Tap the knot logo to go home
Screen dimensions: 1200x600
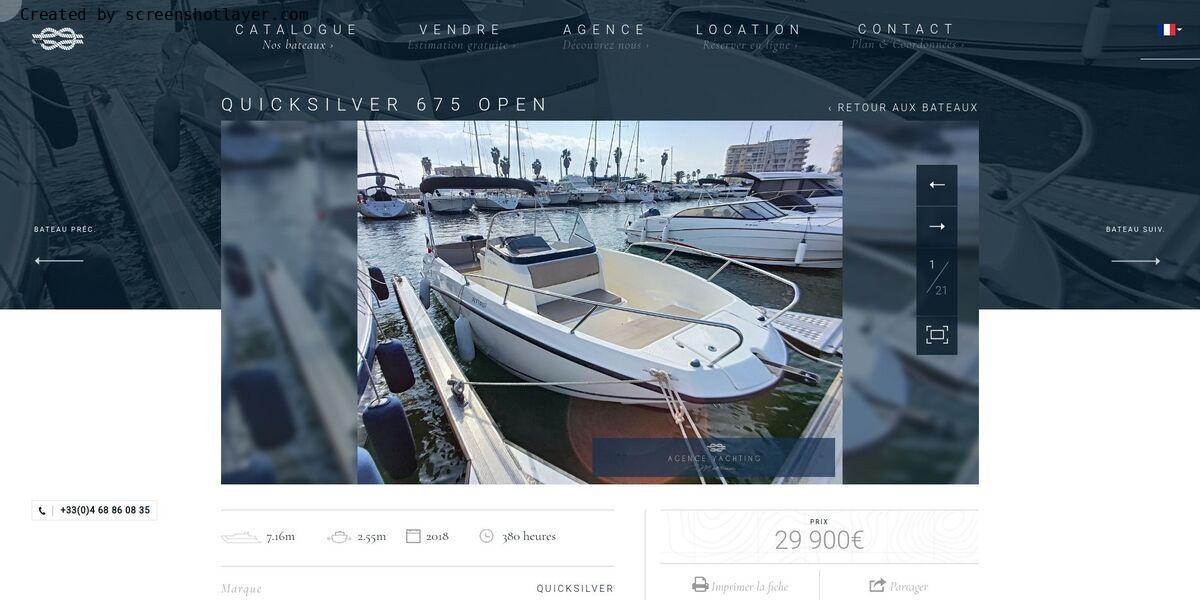point(58,39)
